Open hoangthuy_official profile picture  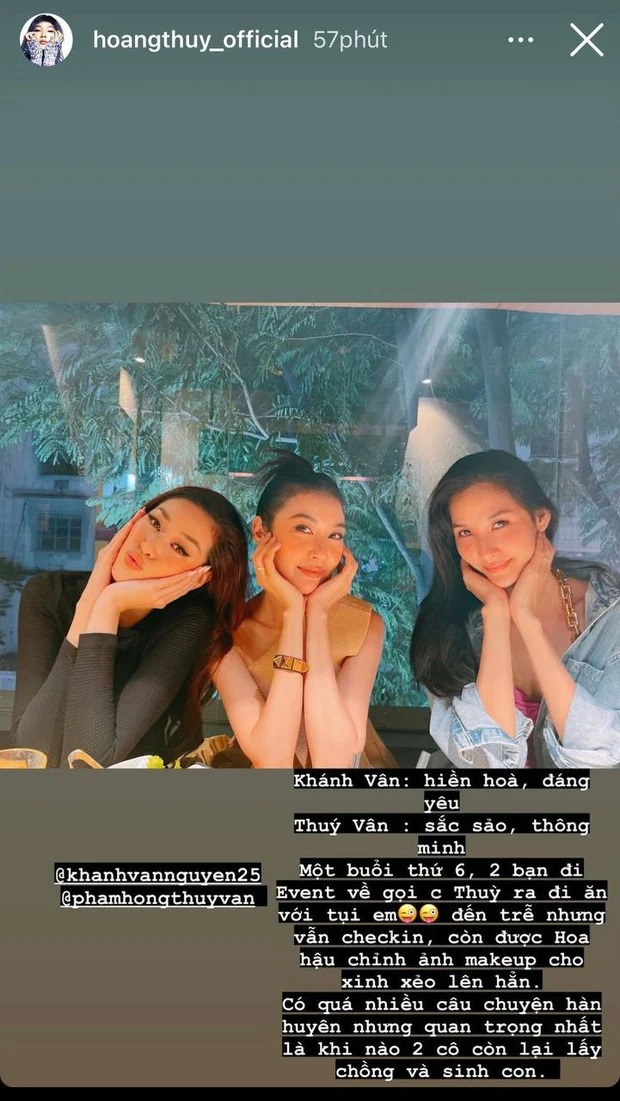coord(46,40)
